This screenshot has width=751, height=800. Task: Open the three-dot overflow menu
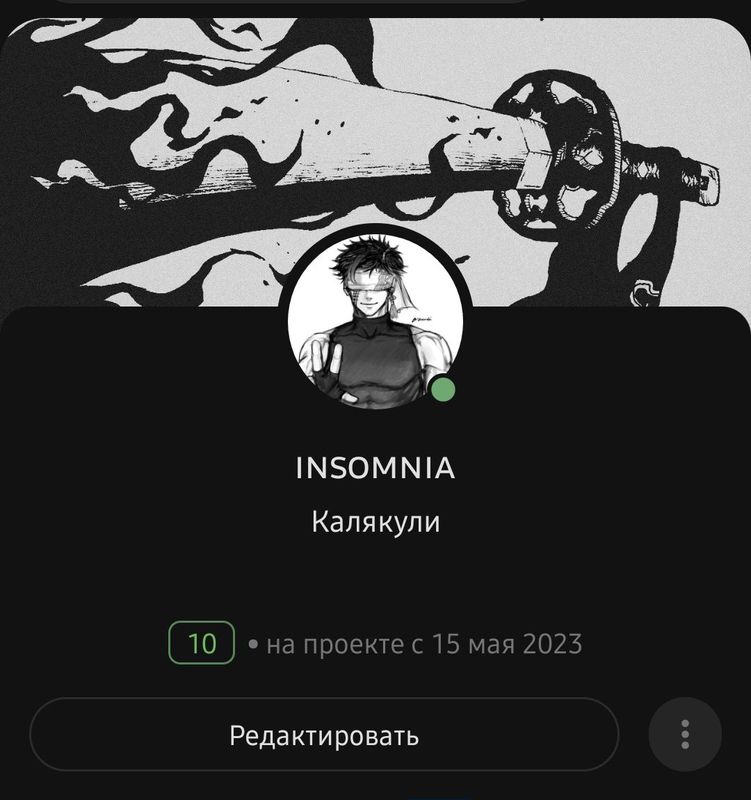[x=685, y=735]
